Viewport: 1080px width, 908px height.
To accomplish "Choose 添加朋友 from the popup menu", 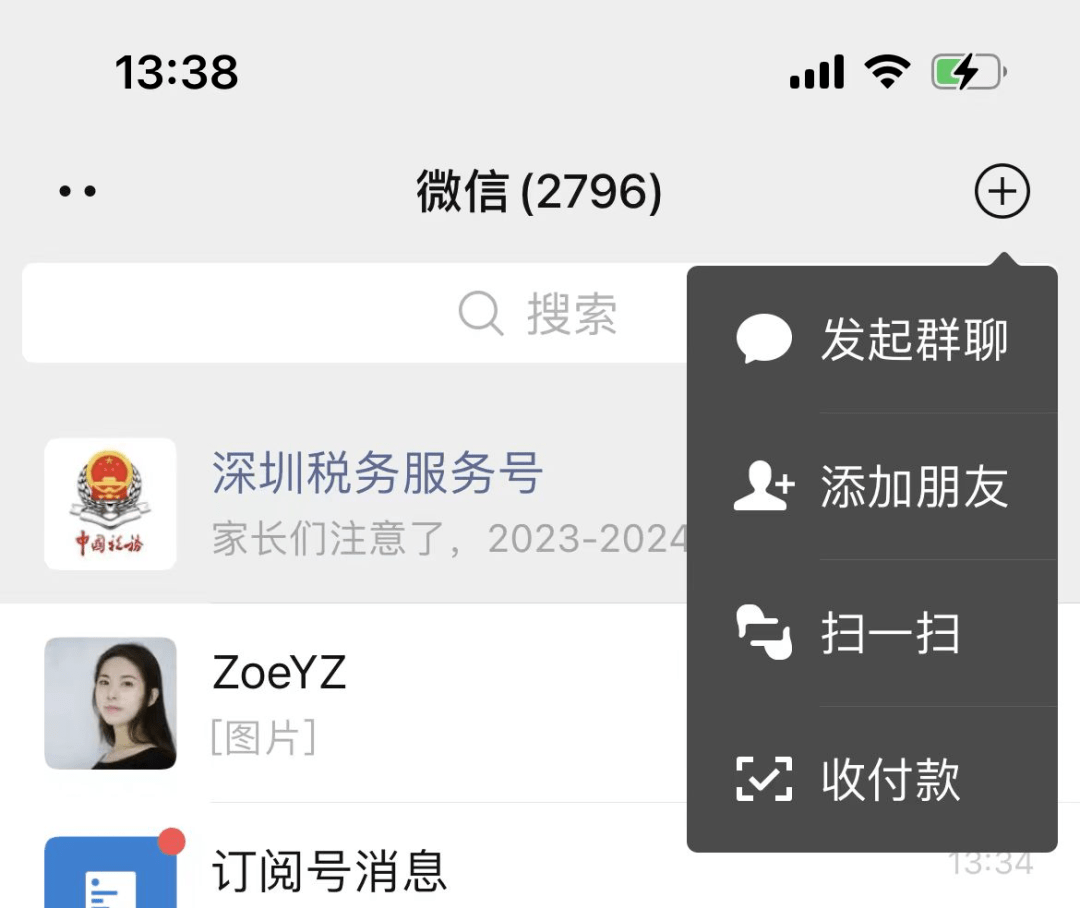I will (x=872, y=487).
